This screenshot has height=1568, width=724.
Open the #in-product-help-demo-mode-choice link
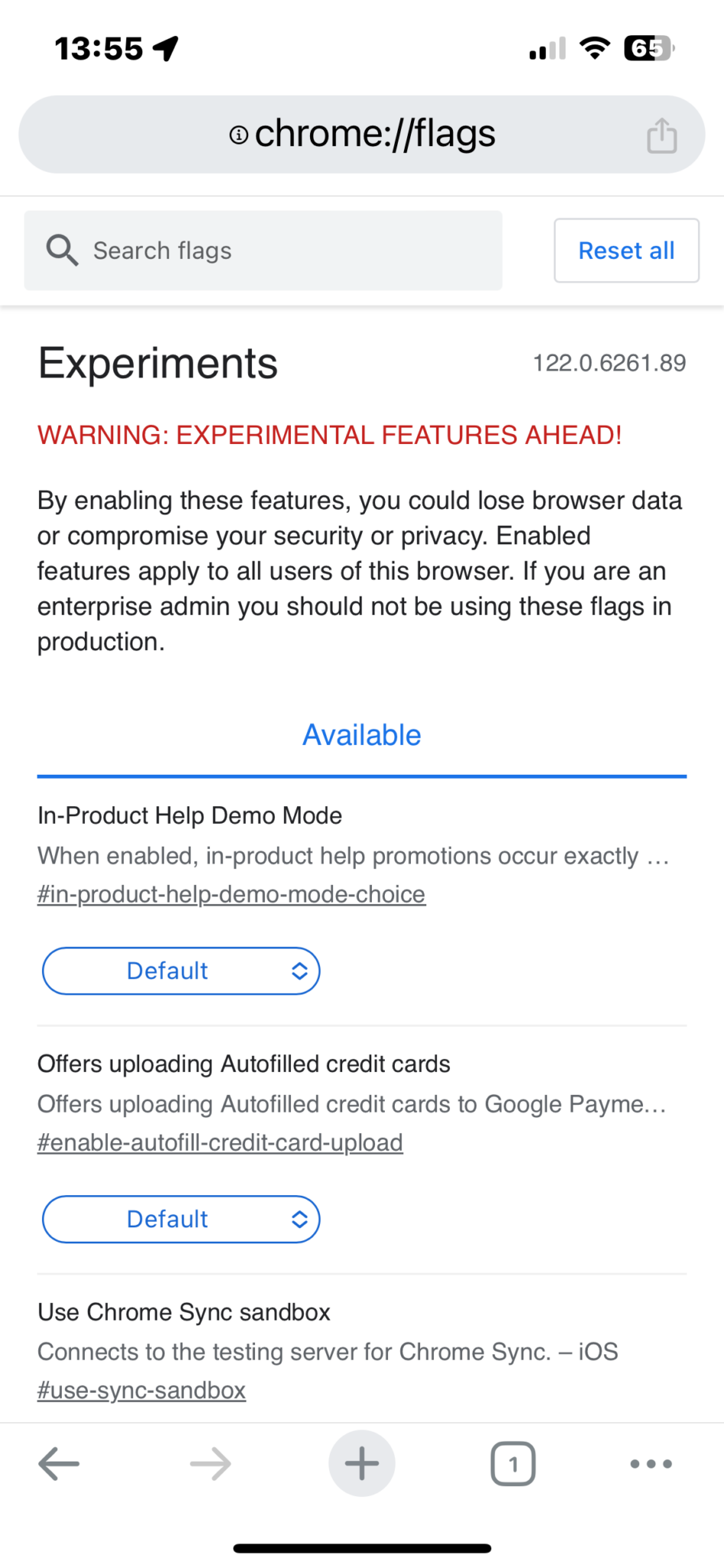click(231, 893)
